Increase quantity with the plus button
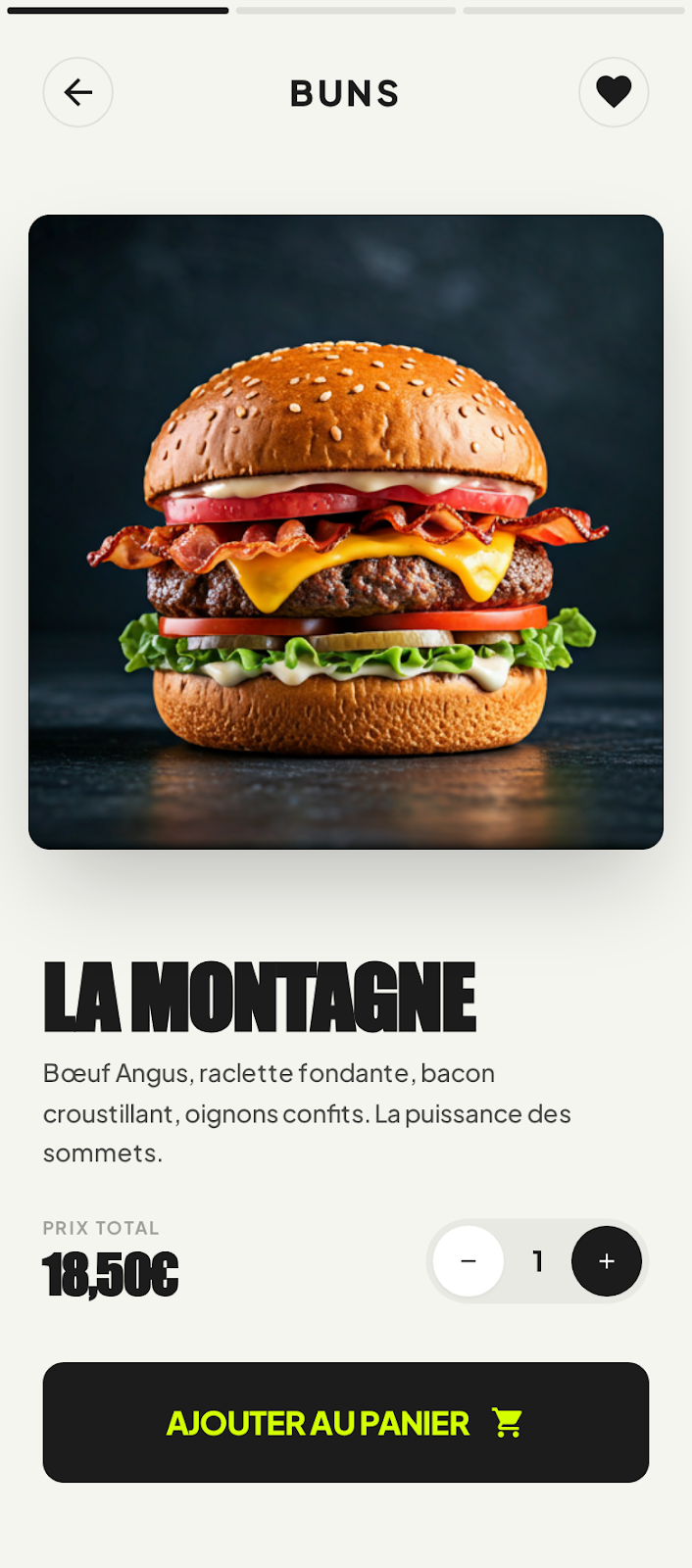Viewport: 692px width, 1568px height. [607, 1261]
